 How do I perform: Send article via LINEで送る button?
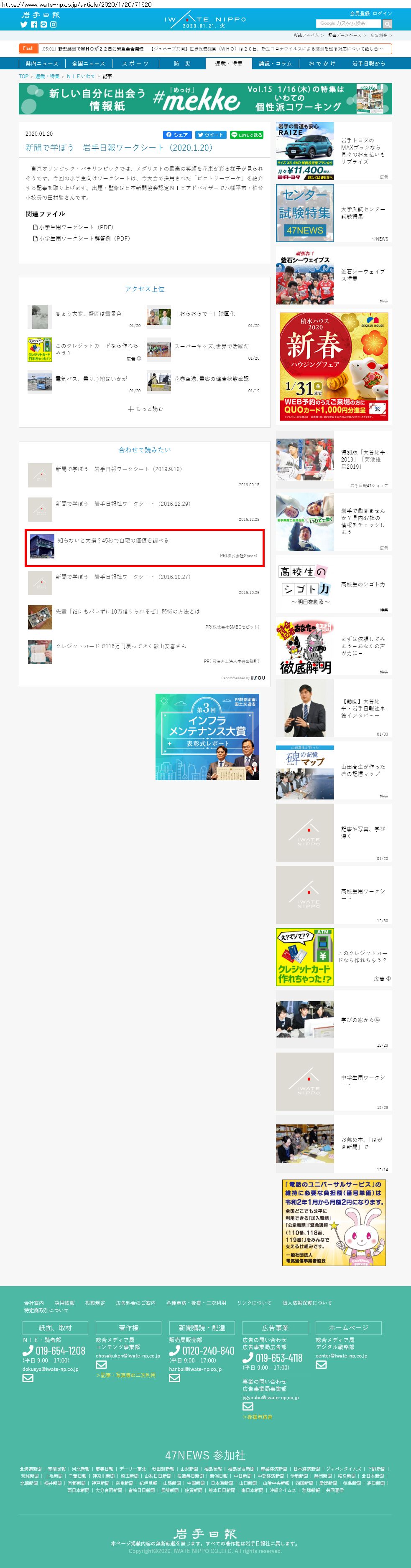(x=247, y=134)
